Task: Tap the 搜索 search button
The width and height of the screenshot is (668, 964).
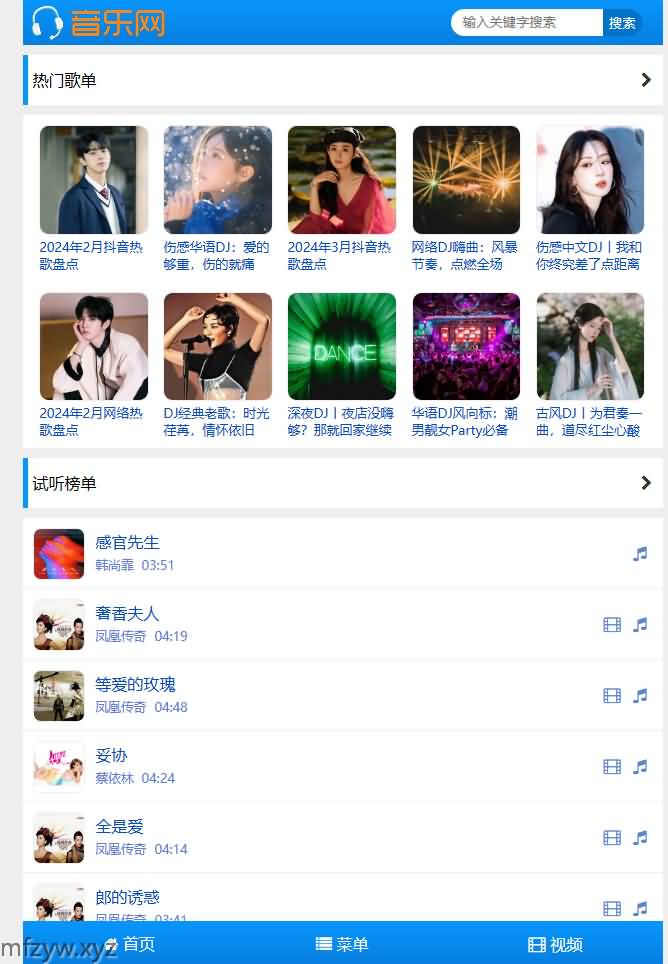Action: click(622, 22)
